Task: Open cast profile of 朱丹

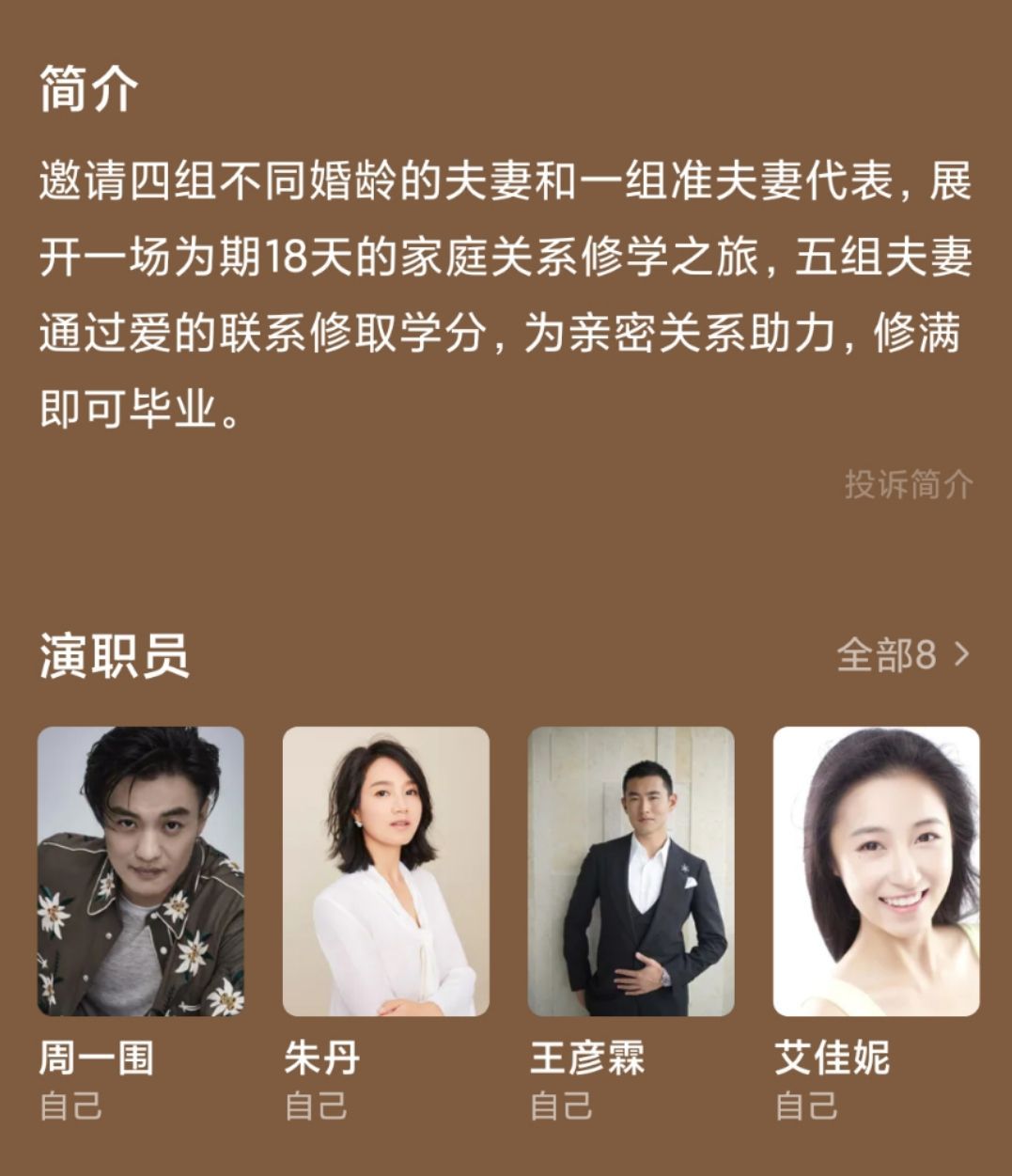Action: pyautogui.click(x=386, y=871)
